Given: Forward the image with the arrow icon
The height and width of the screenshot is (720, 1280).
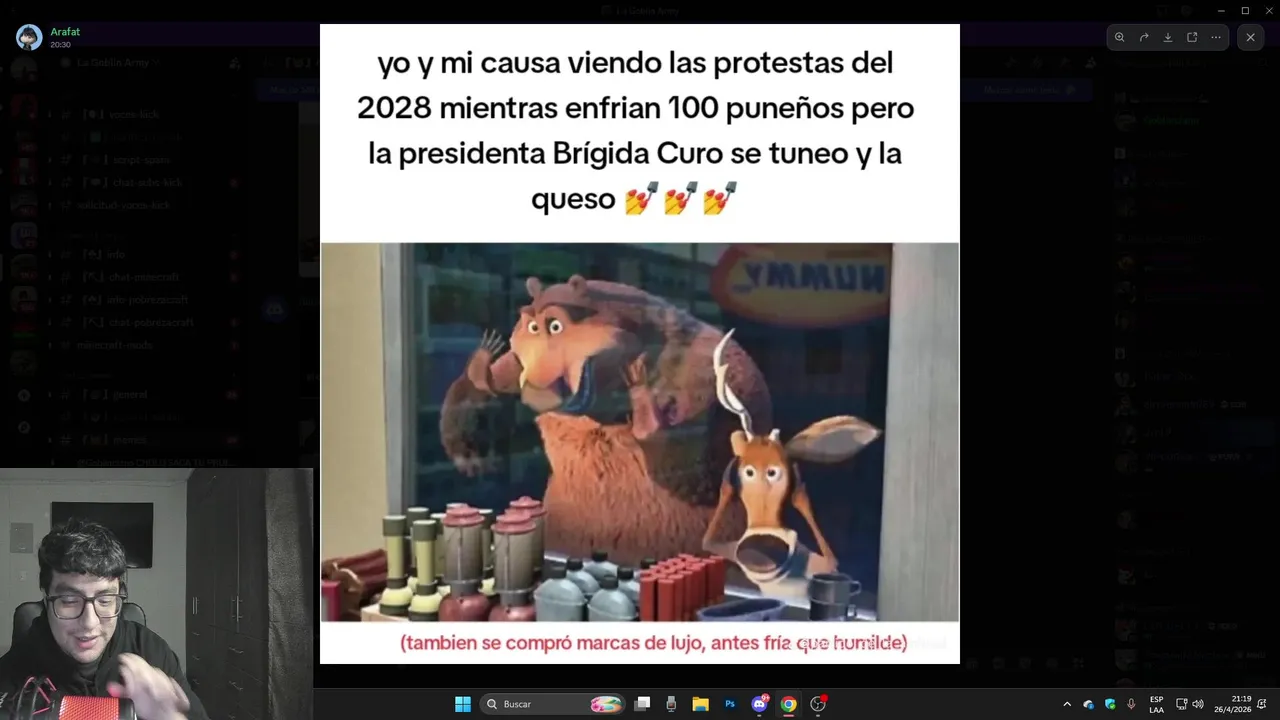Looking at the screenshot, I should point(1144,37).
